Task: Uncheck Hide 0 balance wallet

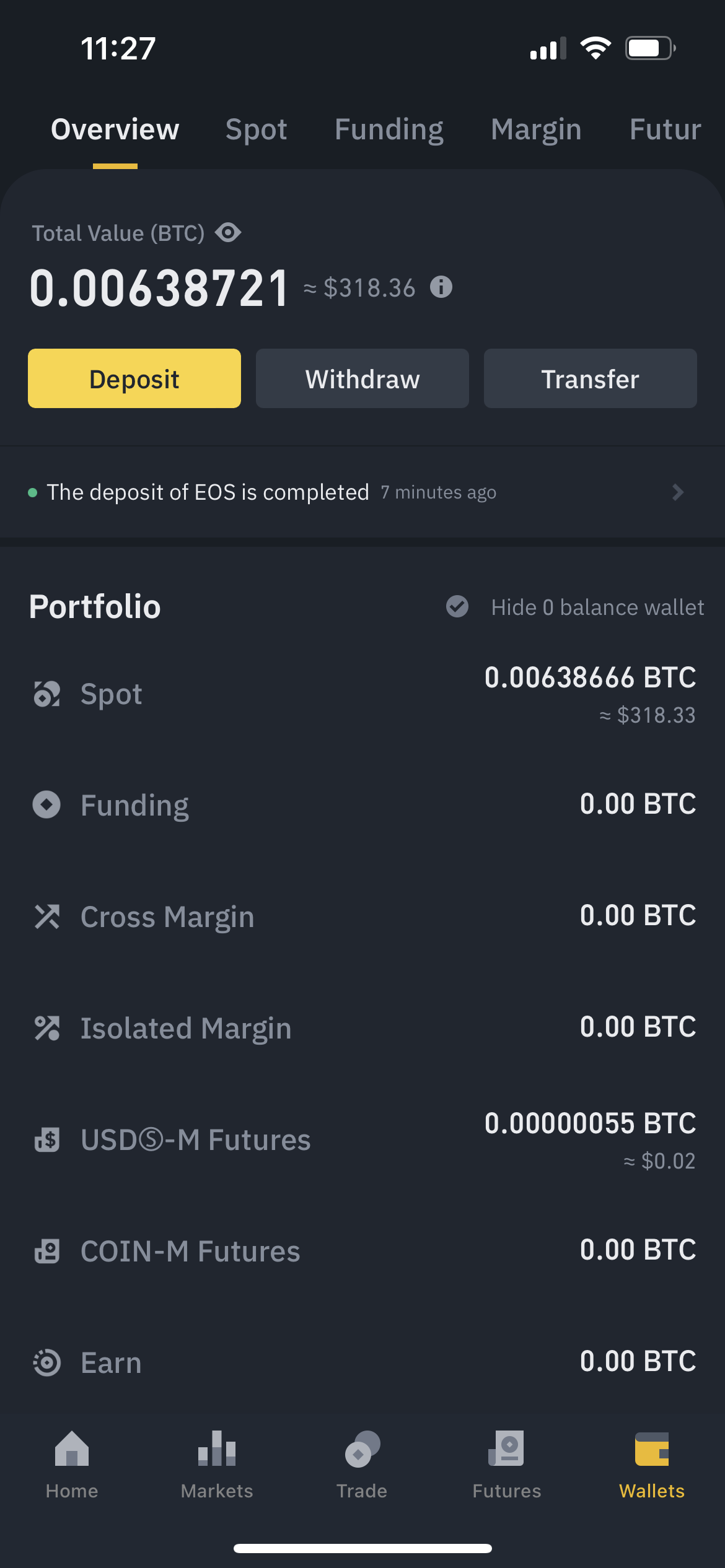Action: pos(457,607)
